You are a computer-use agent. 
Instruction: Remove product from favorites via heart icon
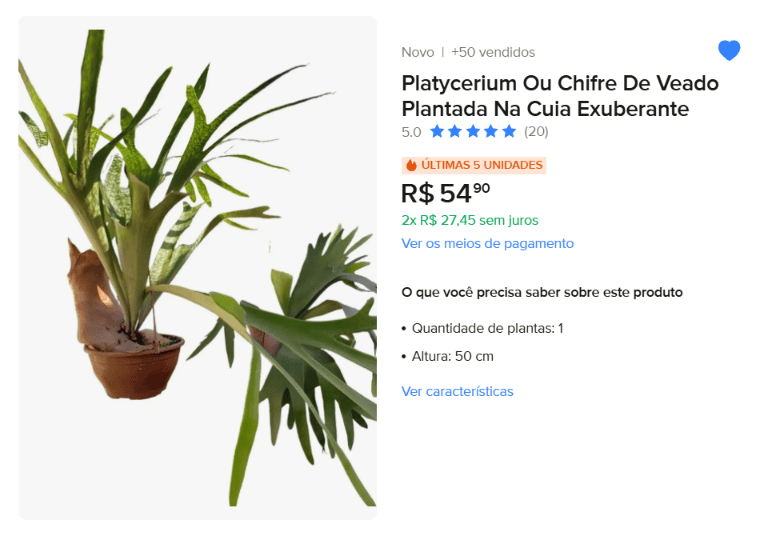coord(728,50)
